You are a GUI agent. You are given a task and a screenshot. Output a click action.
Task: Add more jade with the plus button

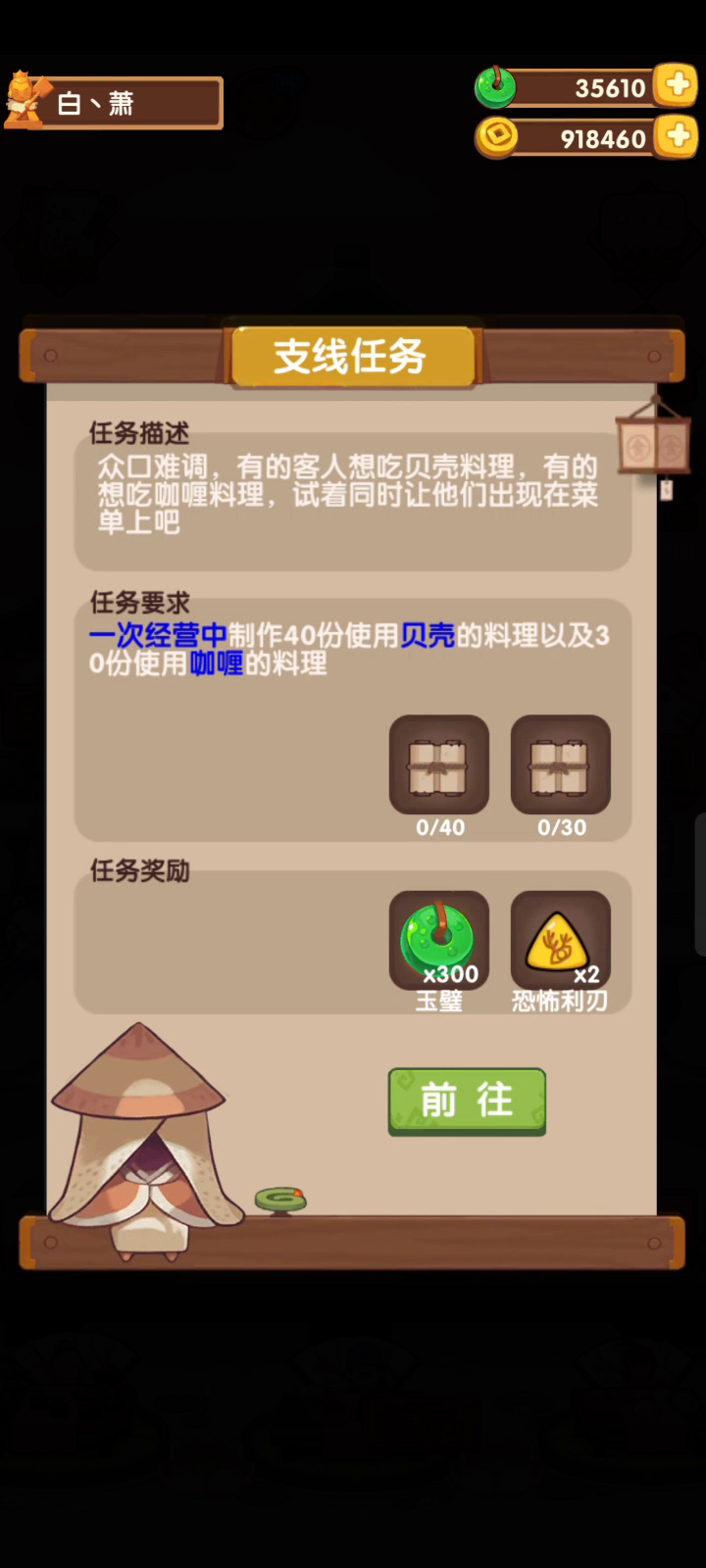click(677, 86)
